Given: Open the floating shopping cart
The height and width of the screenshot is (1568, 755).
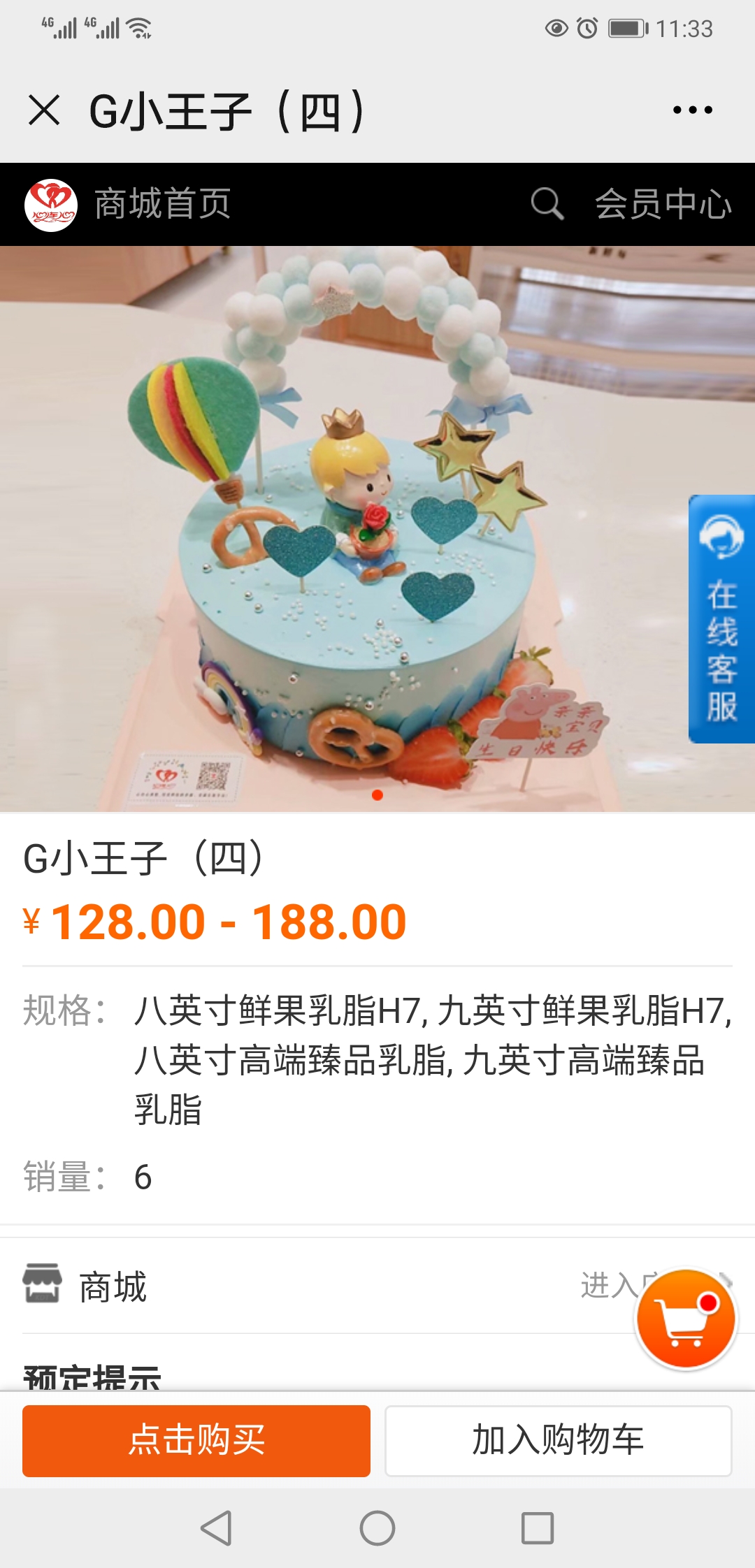Looking at the screenshot, I should click(x=686, y=1319).
